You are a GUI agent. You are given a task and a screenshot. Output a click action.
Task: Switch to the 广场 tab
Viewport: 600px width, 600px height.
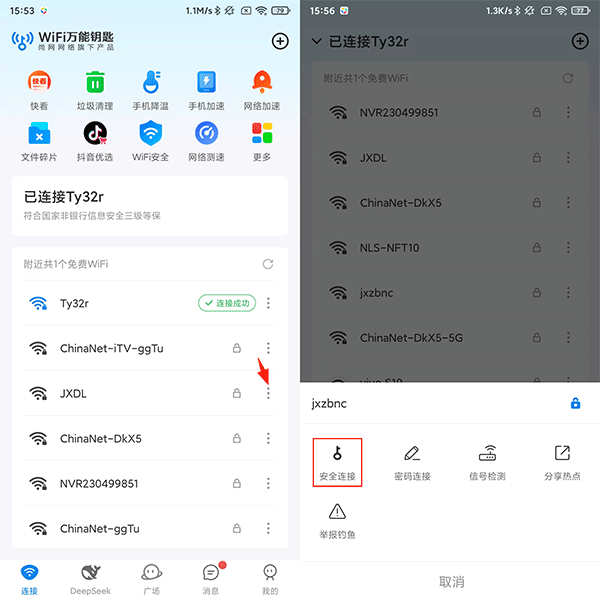click(x=151, y=577)
